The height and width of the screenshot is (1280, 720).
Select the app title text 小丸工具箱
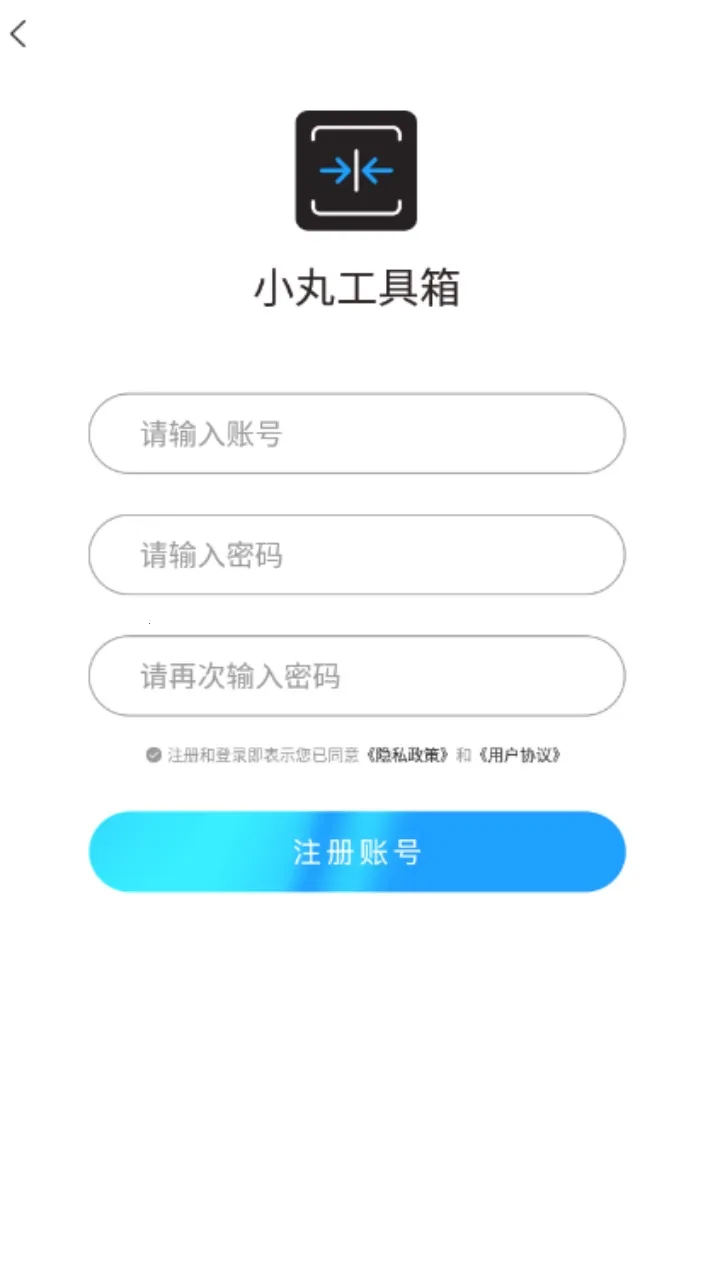[x=357, y=289]
